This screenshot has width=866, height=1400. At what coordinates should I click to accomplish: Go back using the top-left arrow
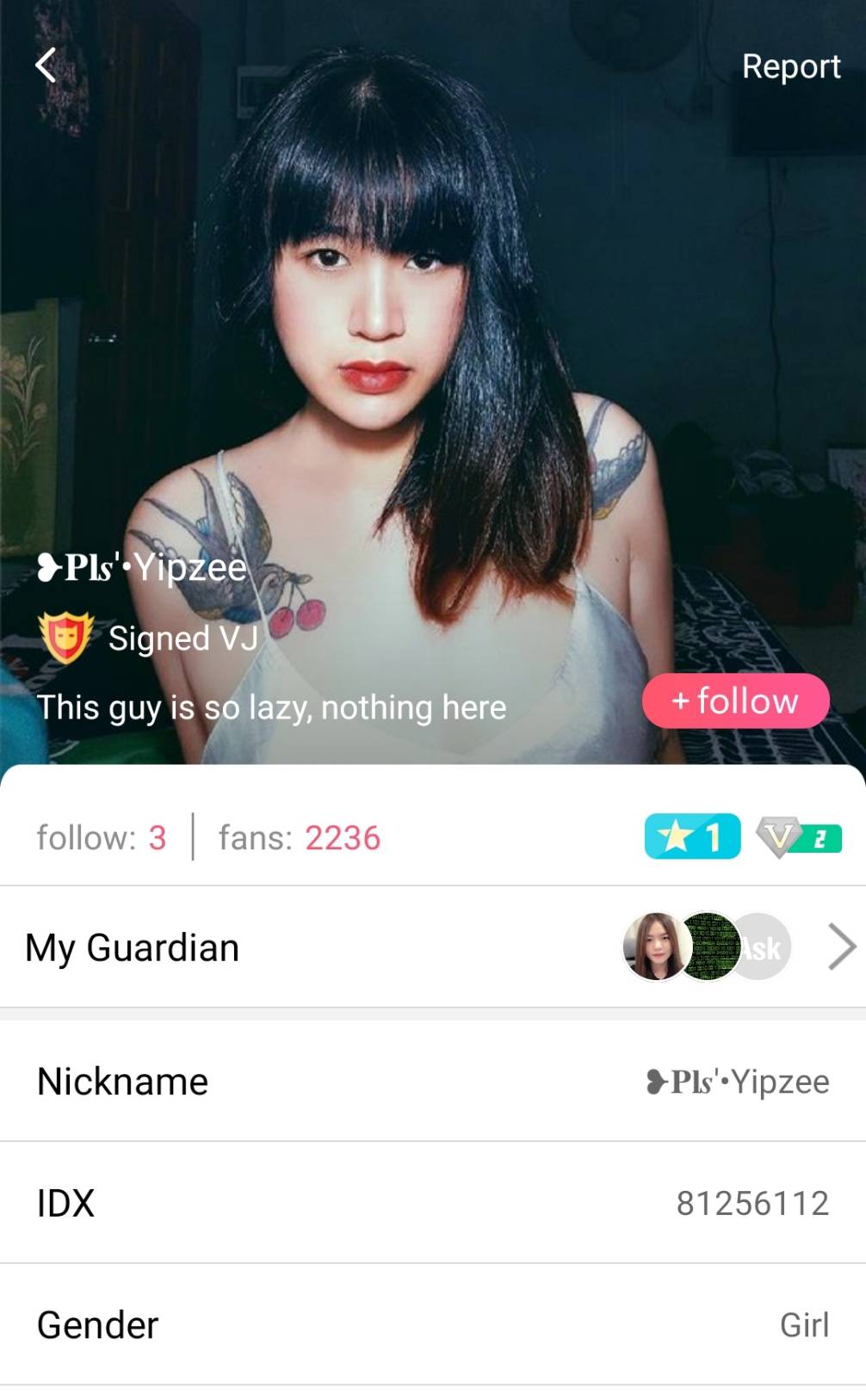tap(46, 65)
